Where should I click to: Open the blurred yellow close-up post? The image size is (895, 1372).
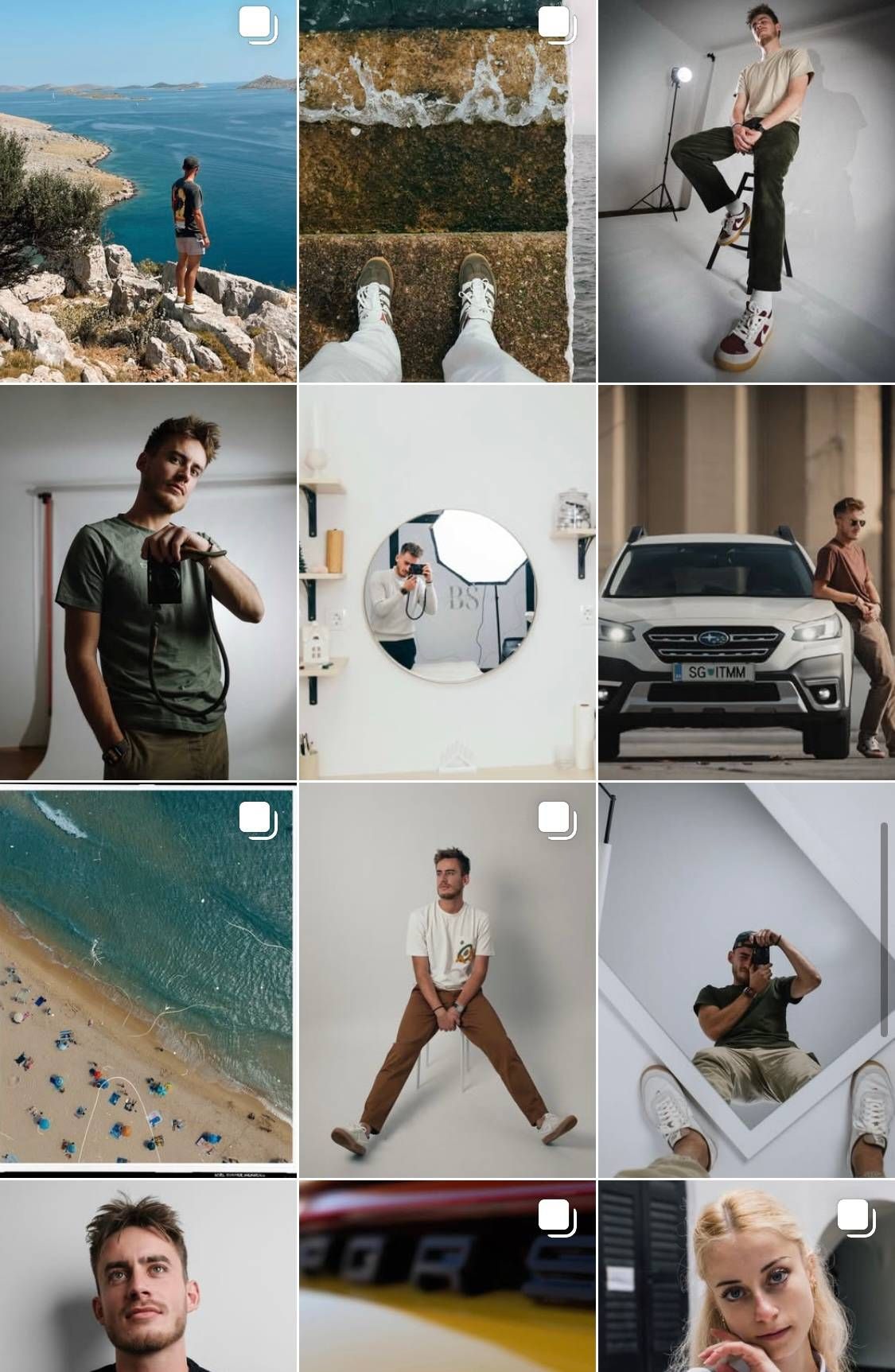447,1277
